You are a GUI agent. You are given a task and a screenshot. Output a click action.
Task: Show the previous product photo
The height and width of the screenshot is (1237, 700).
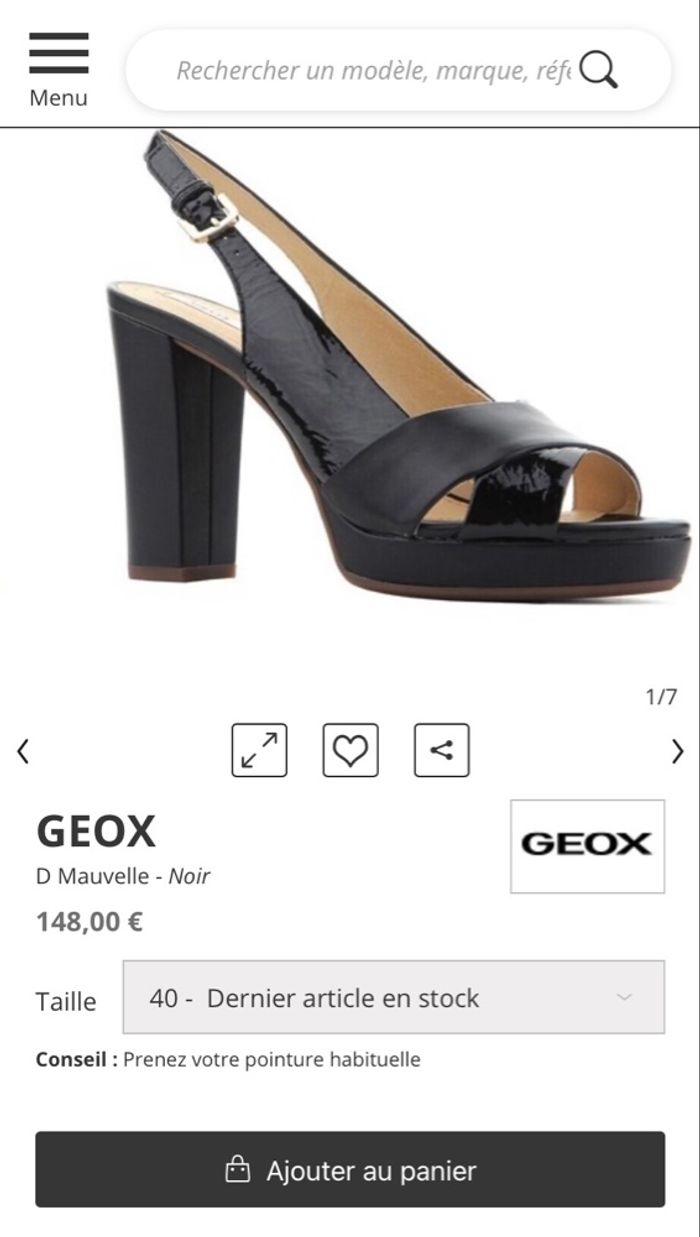(23, 751)
